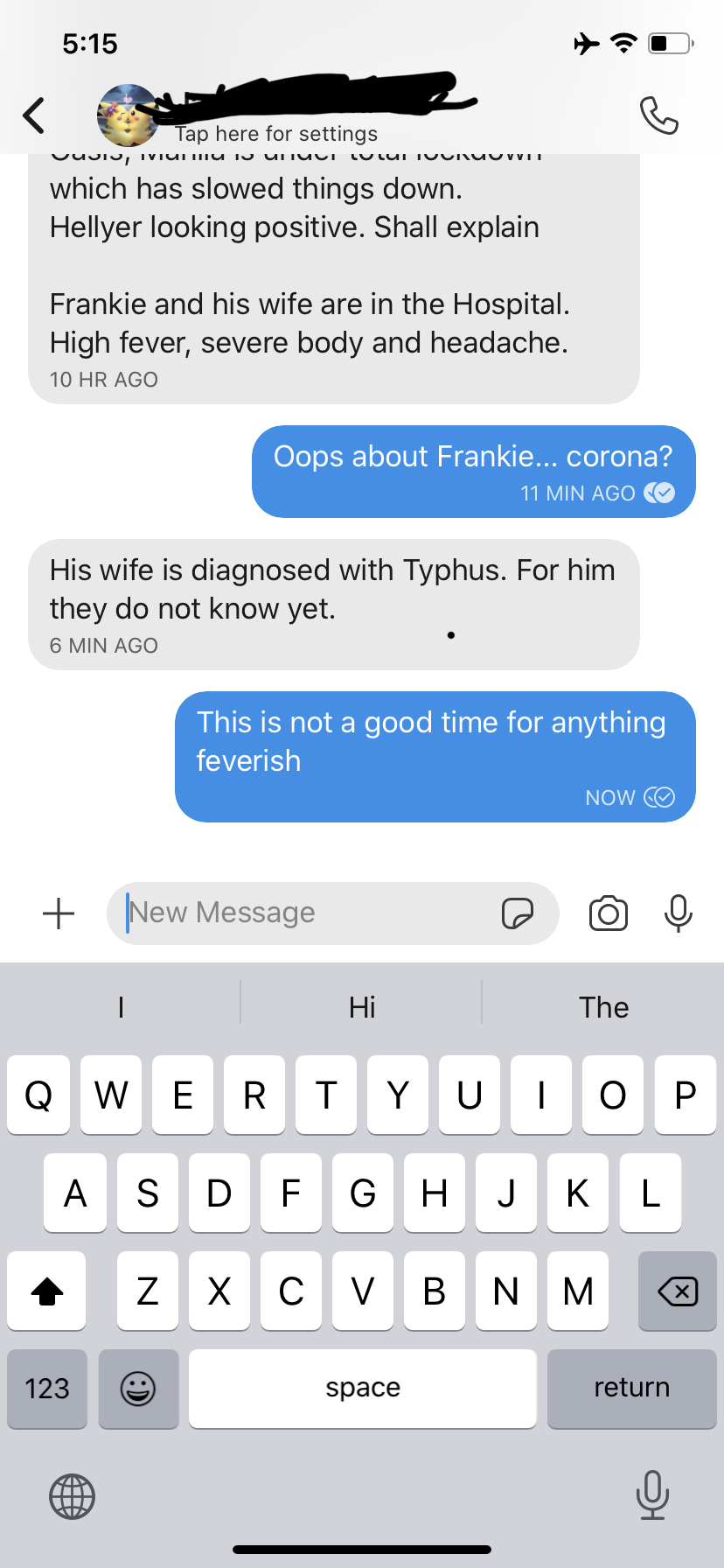Switch keyboard to numbers with 123

point(47,1389)
